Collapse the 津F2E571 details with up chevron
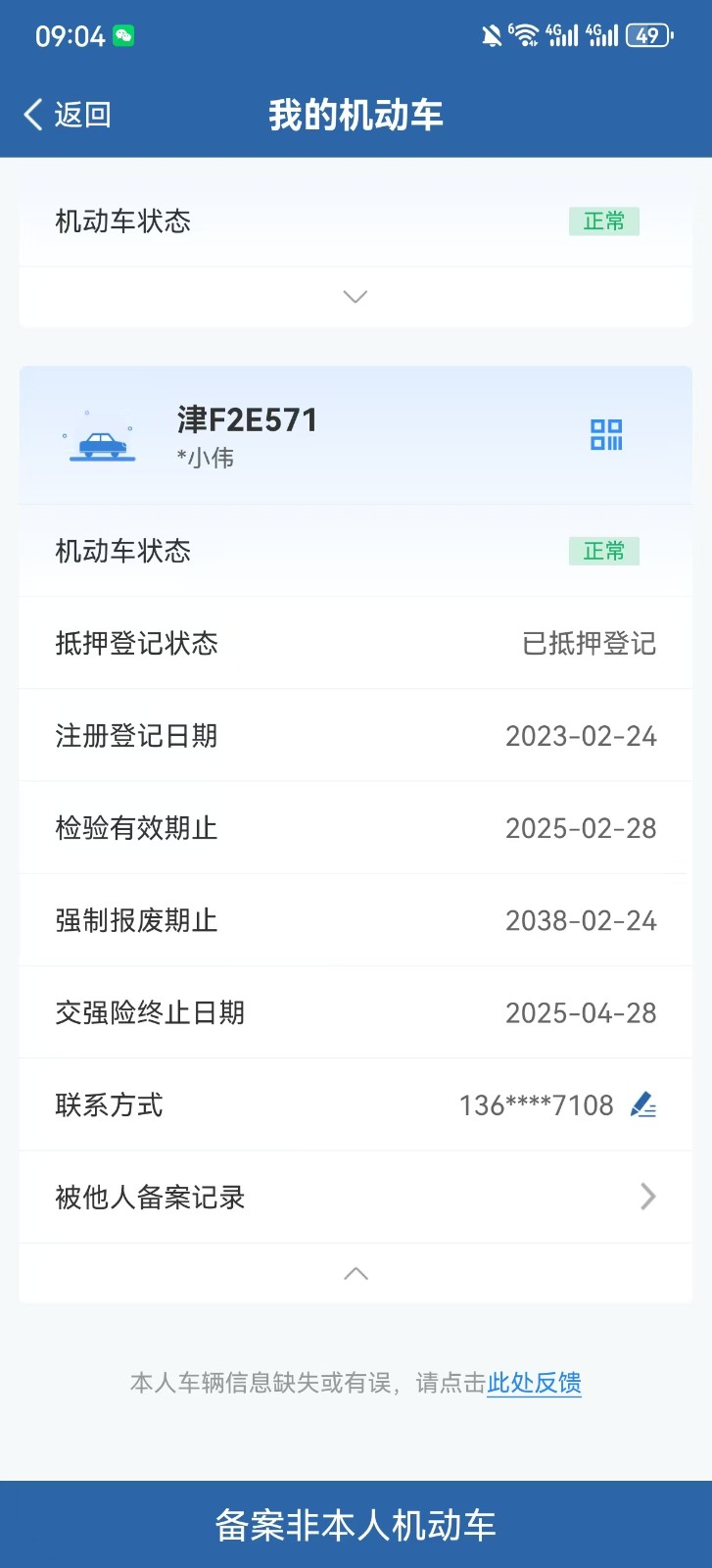 pyautogui.click(x=356, y=1273)
